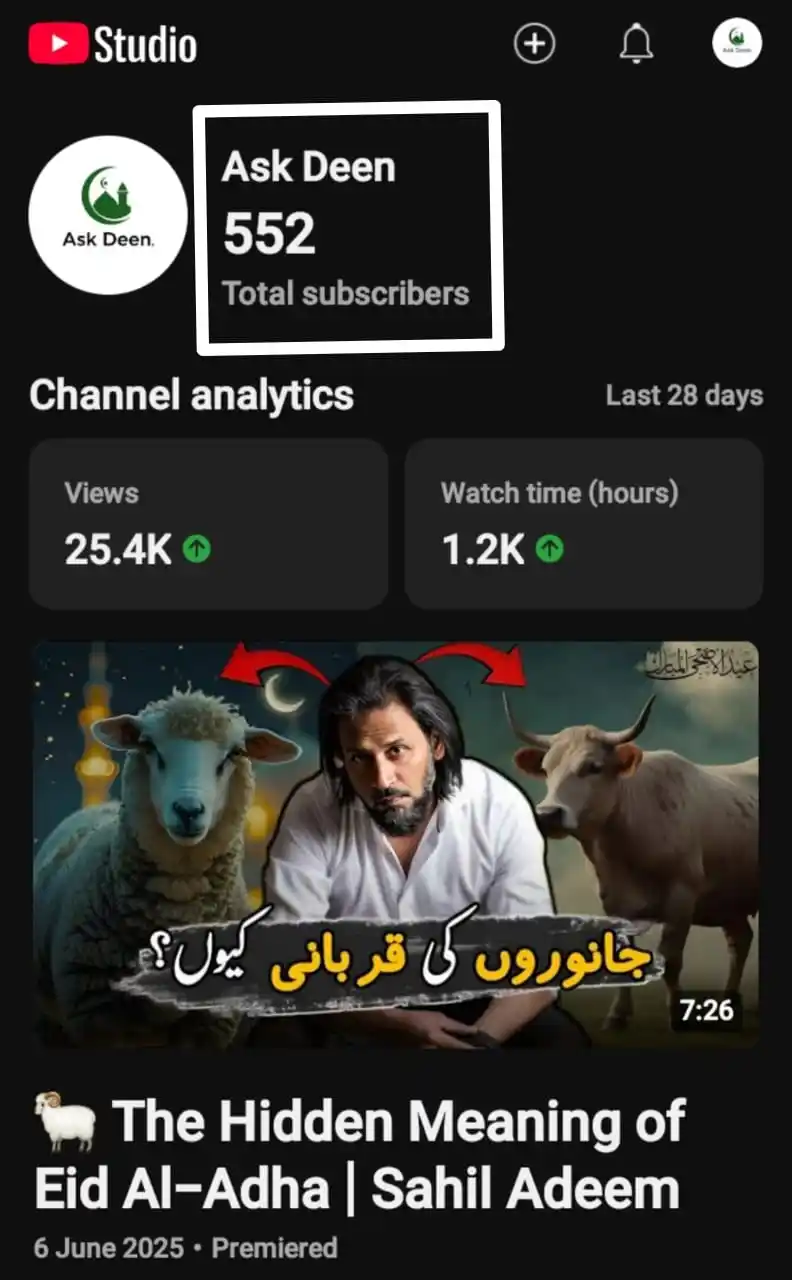Open the account avatar menu

point(737,44)
